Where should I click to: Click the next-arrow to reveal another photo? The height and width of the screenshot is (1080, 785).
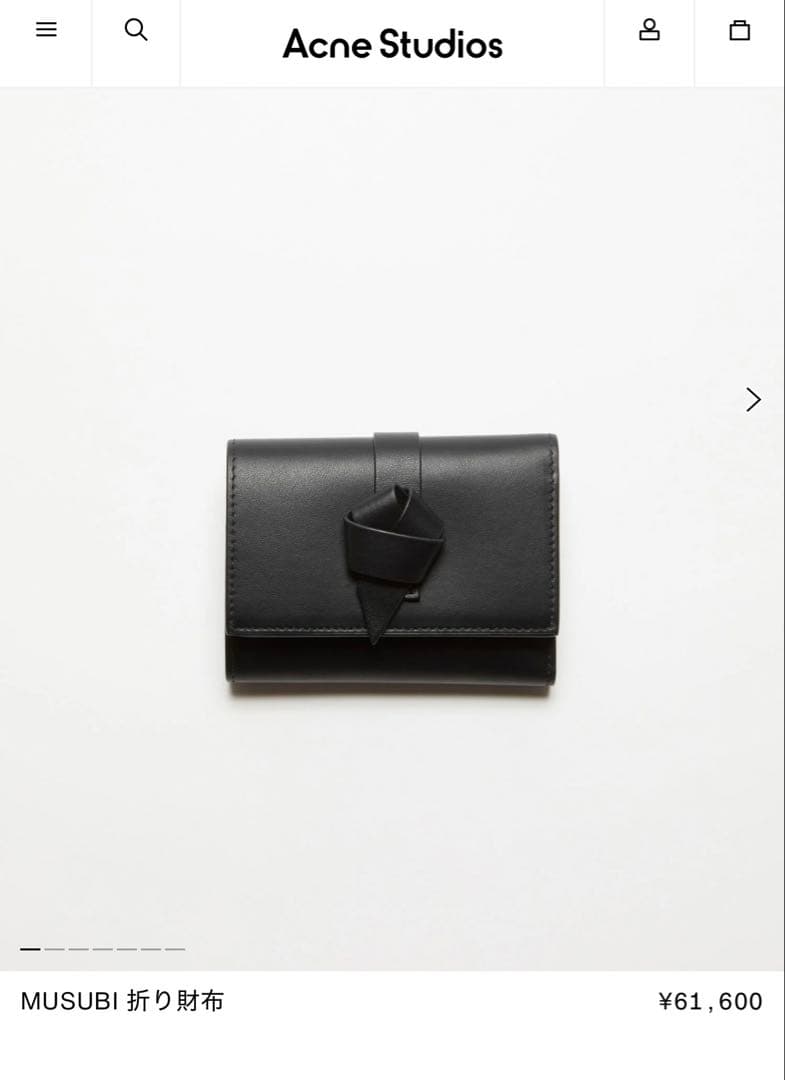tap(753, 400)
